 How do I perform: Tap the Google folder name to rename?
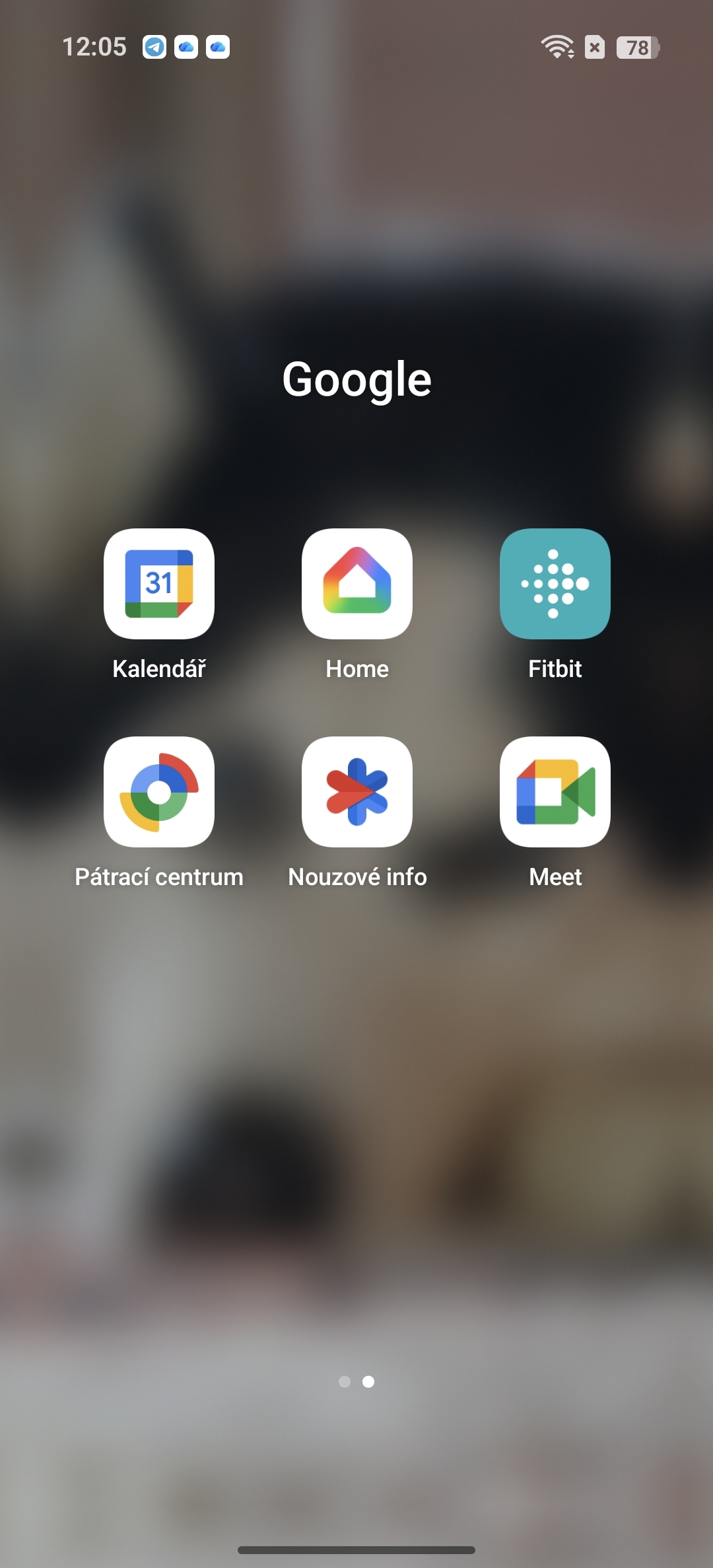coord(356,380)
